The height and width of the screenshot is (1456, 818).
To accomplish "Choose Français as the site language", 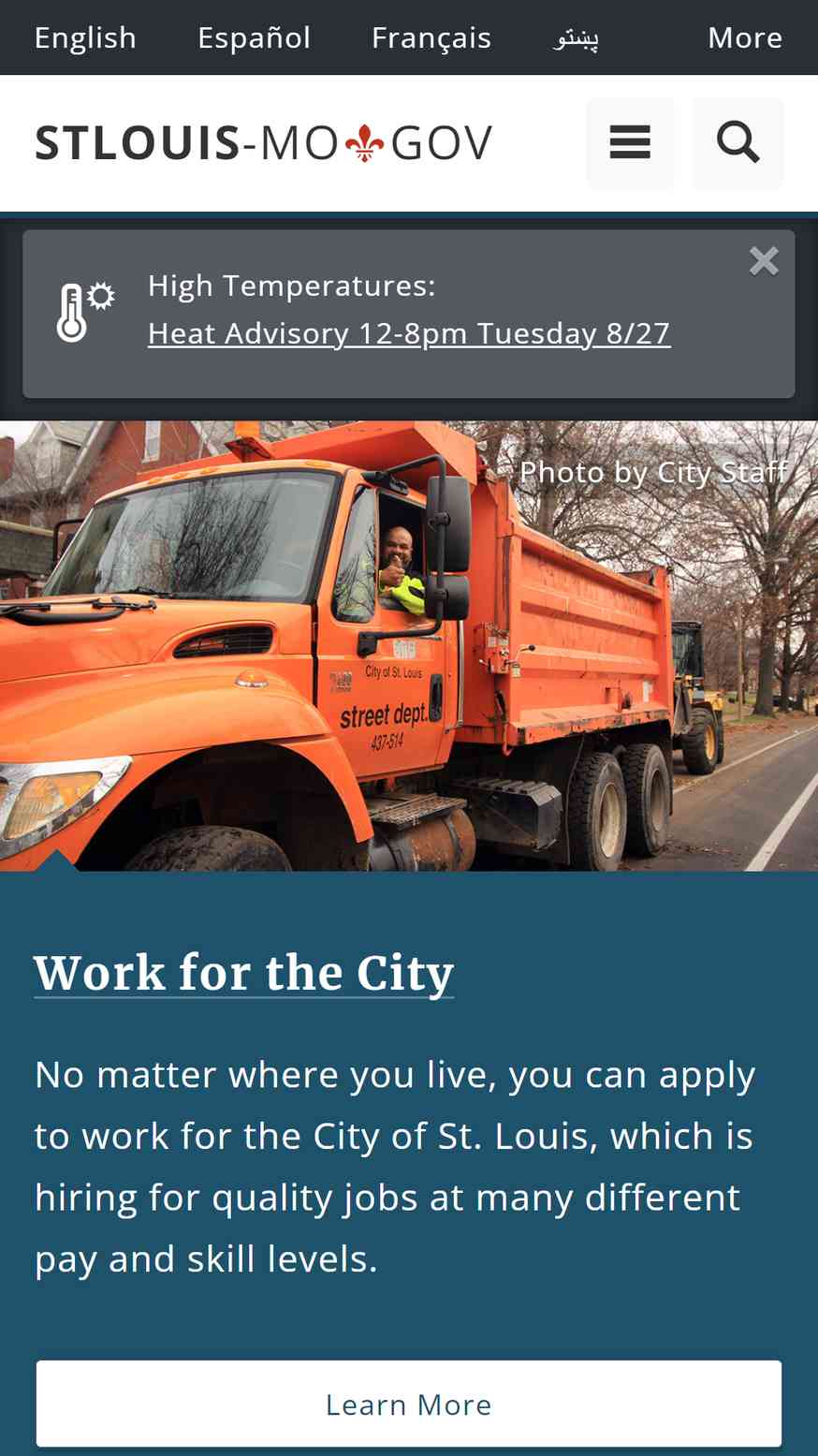I will tap(431, 37).
